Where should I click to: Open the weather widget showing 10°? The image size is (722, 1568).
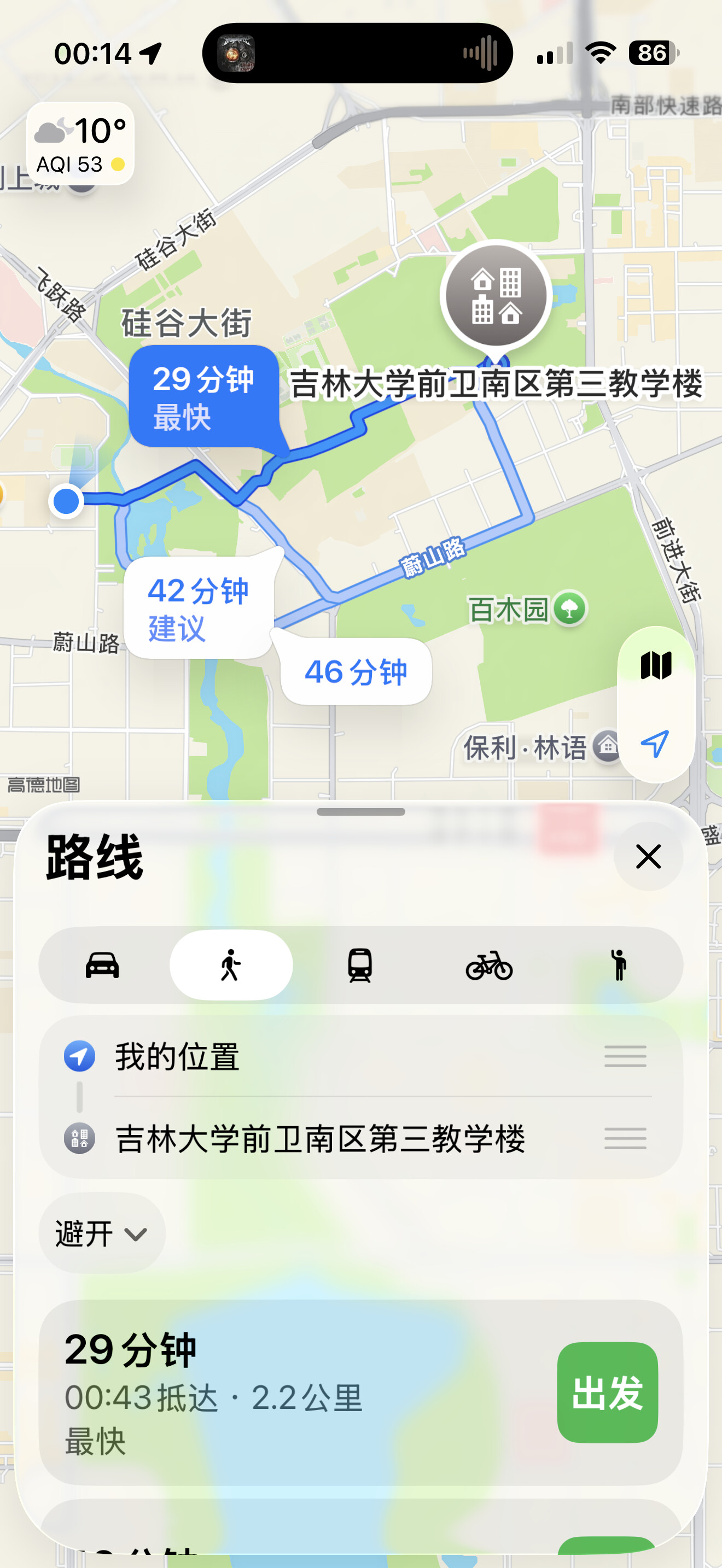pos(80,144)
